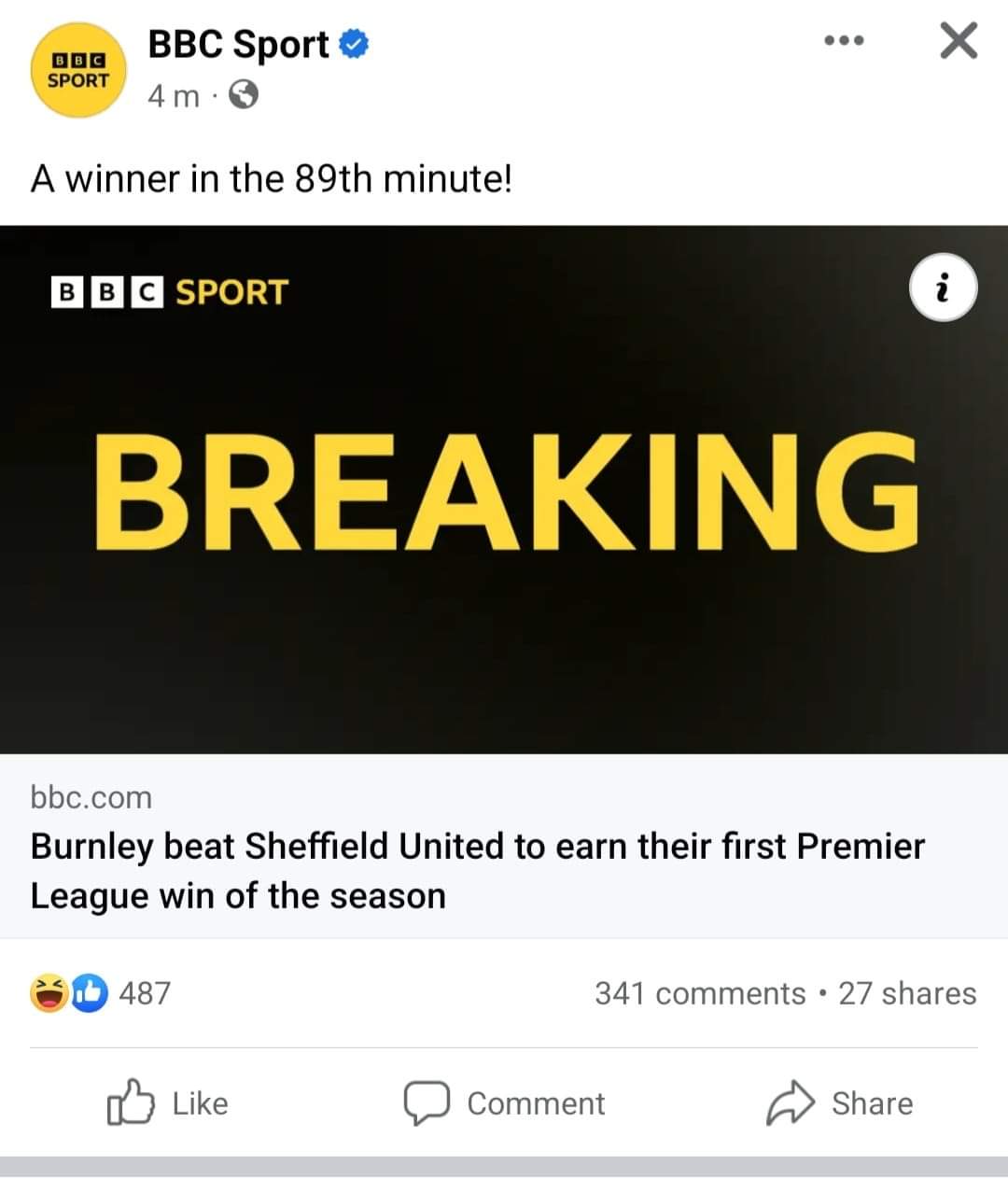Screen dimensions: 1008x1179
Task: View the 487 reactions list
Action: [x=101, y=992]
